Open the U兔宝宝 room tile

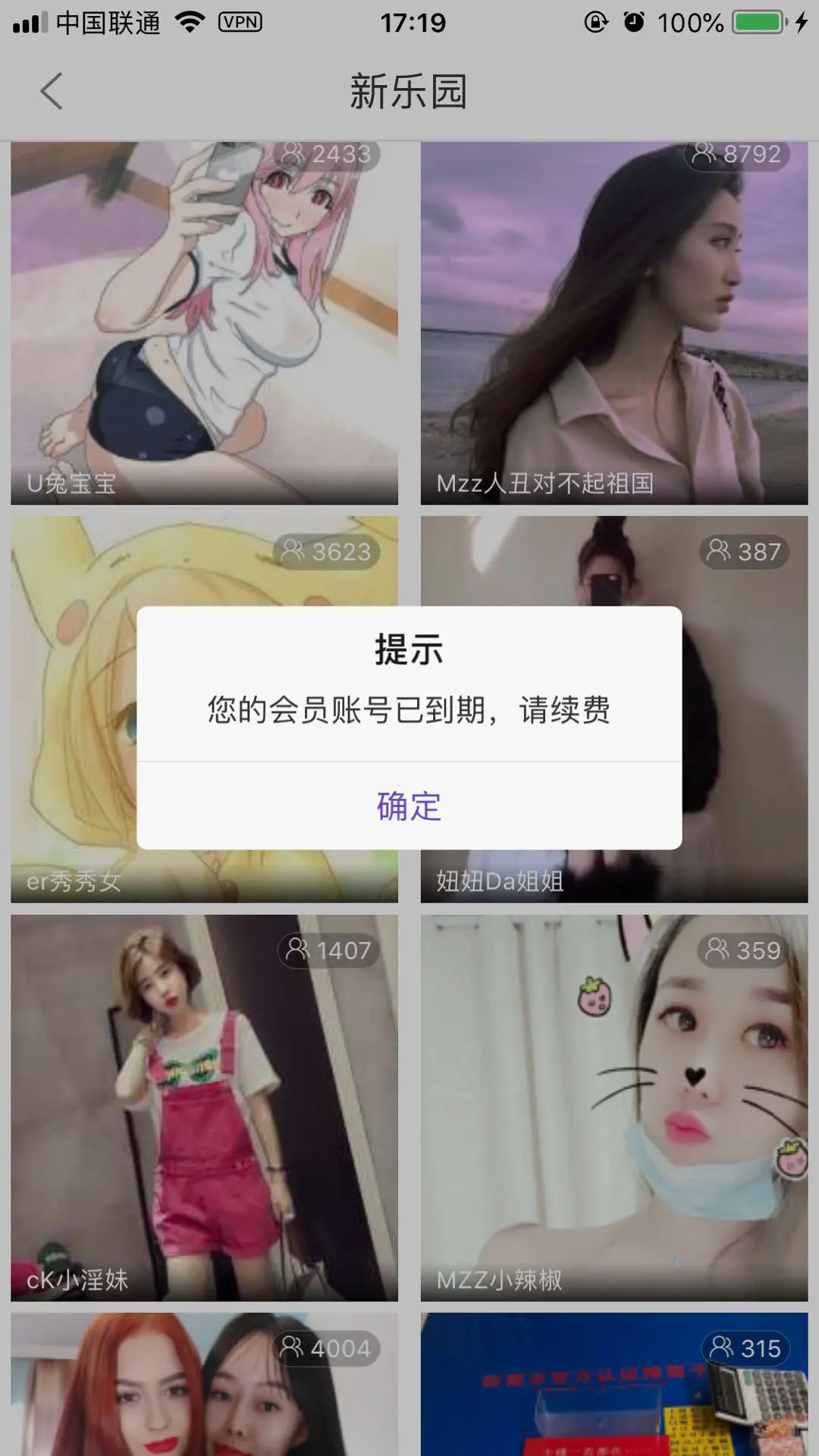point(204,324)
